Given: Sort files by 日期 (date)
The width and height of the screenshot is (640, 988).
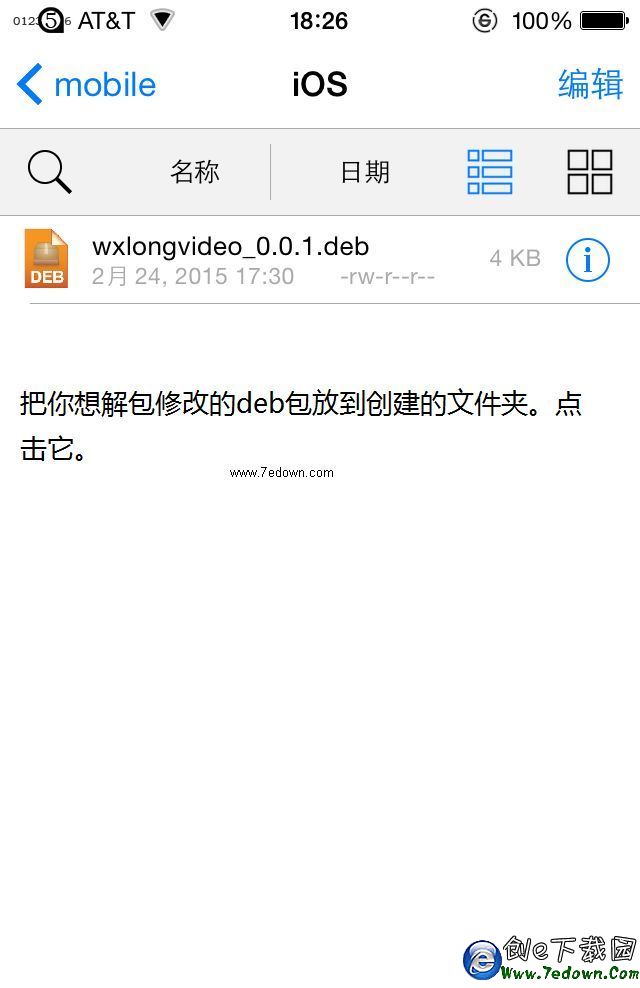Looking at the screenshot, I should (364, 172).
